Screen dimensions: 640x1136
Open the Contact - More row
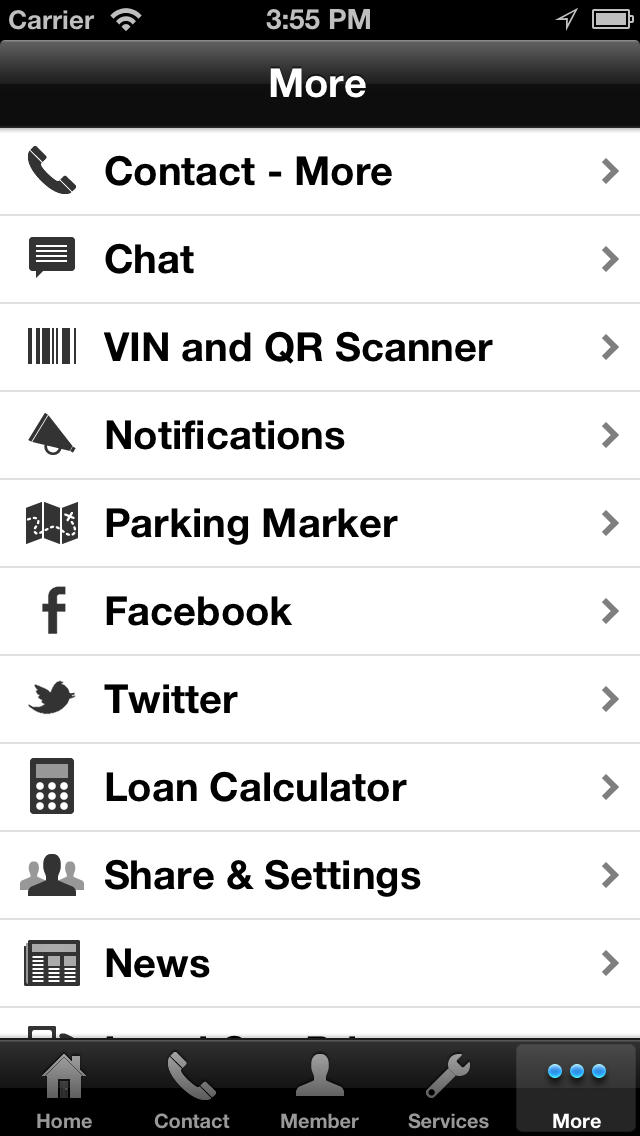point(320,172)
